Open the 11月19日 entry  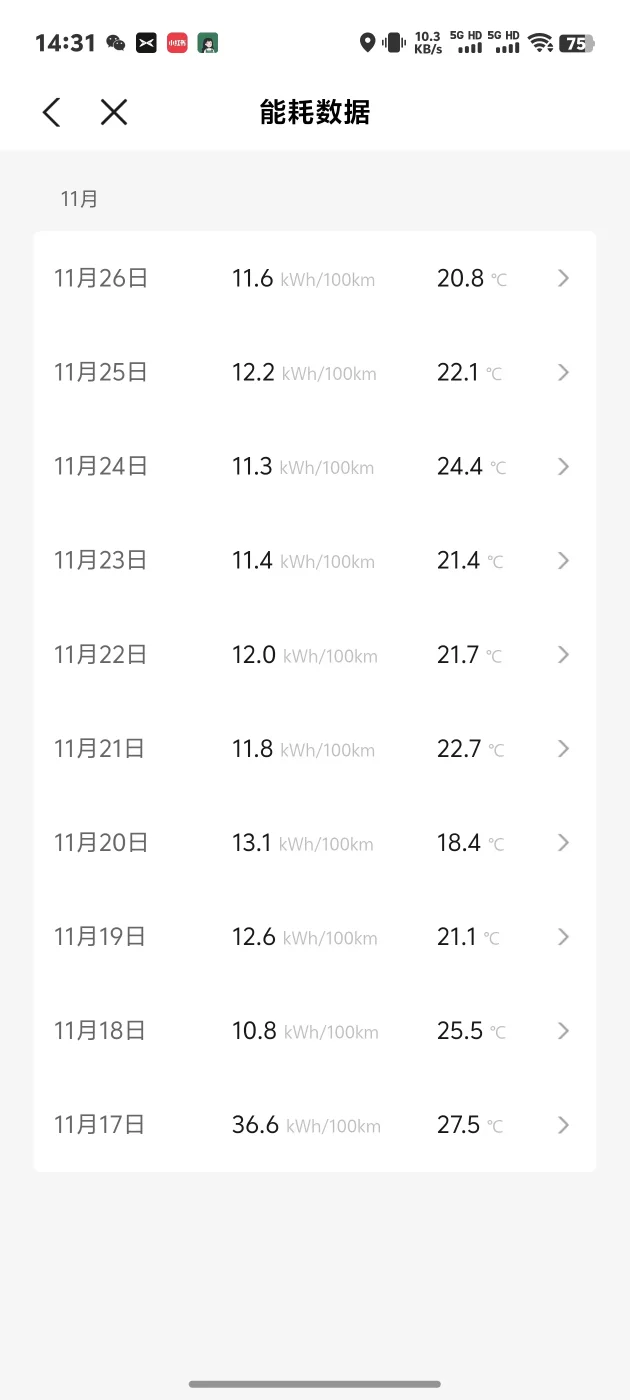tap(315, 936)
